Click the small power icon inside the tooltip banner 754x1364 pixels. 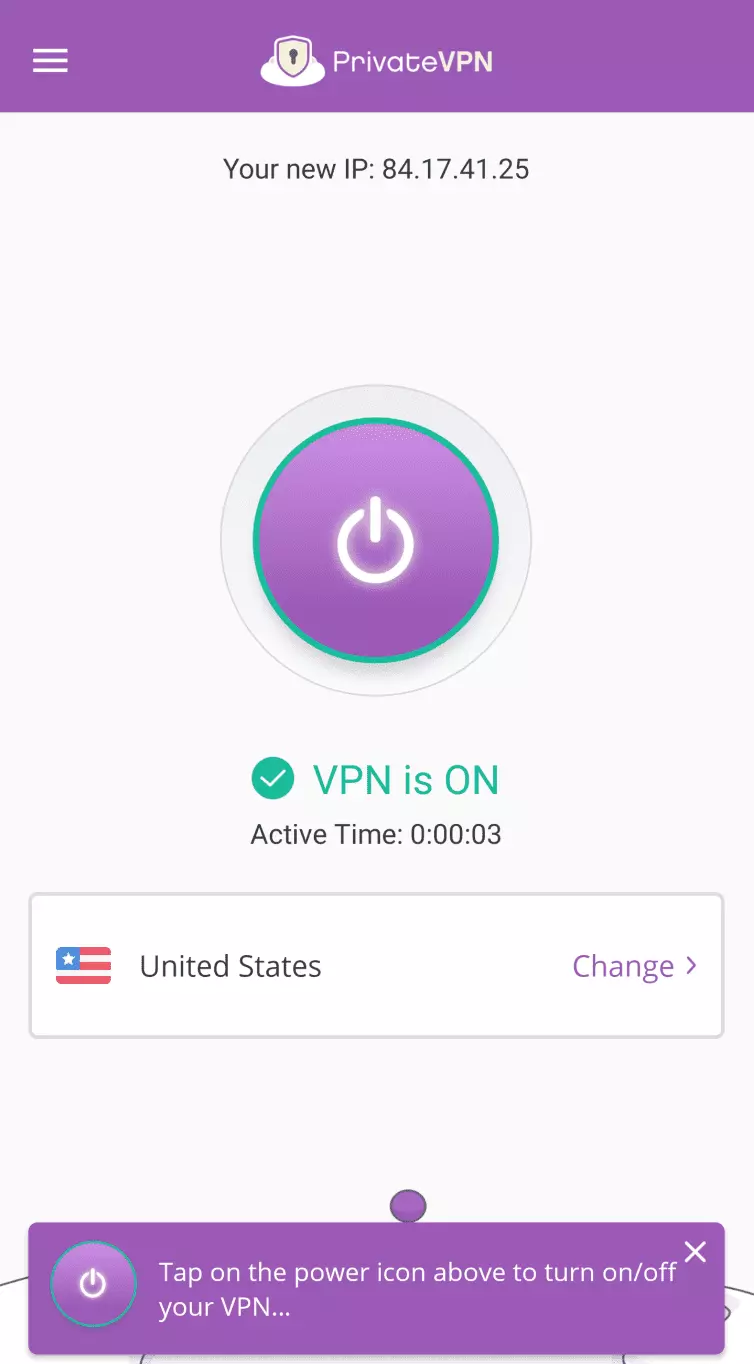coord(93,1285)
